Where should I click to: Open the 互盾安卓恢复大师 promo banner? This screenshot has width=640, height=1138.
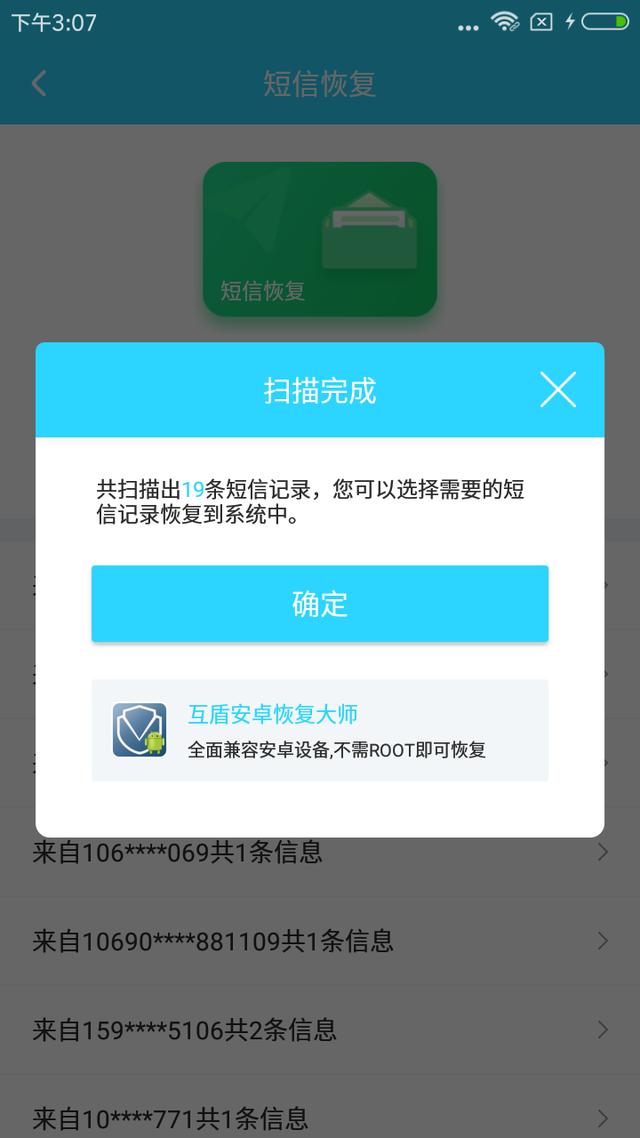pos(320,730)
